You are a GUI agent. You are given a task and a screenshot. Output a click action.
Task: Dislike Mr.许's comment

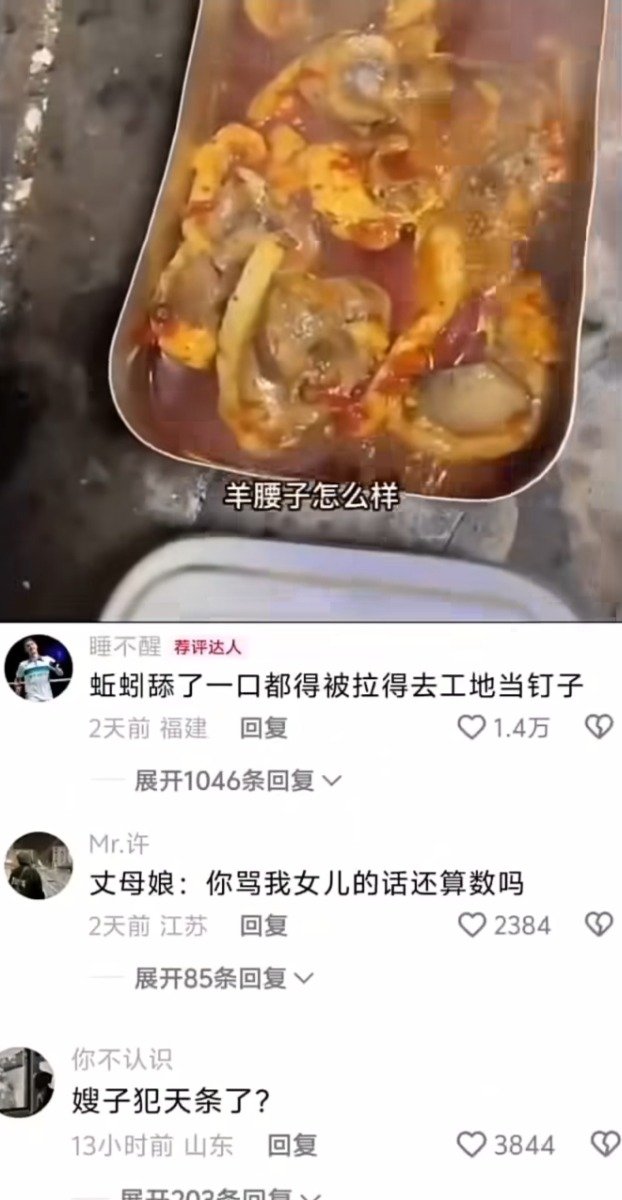pyautogui.click(x=598, y=926)
